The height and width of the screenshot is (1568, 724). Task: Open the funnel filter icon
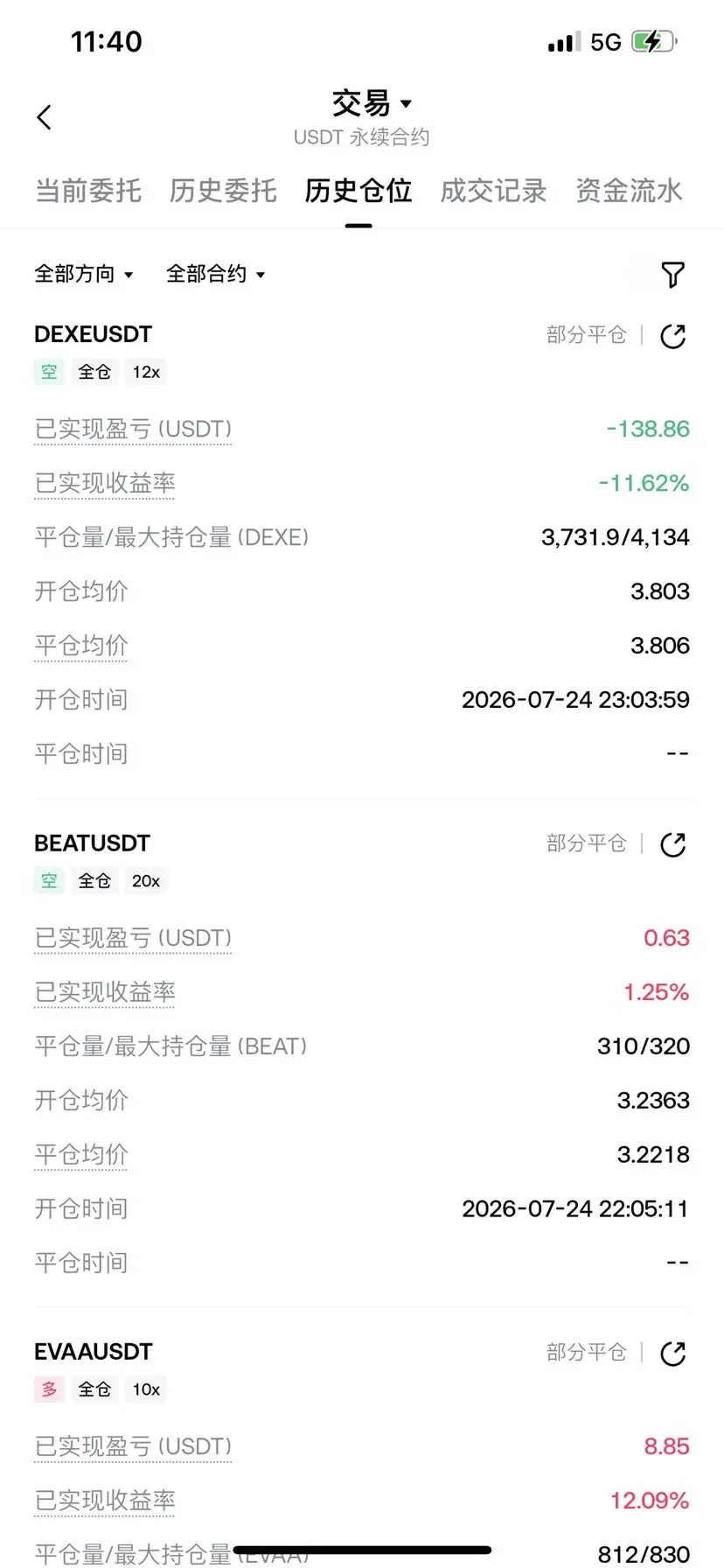672,275
